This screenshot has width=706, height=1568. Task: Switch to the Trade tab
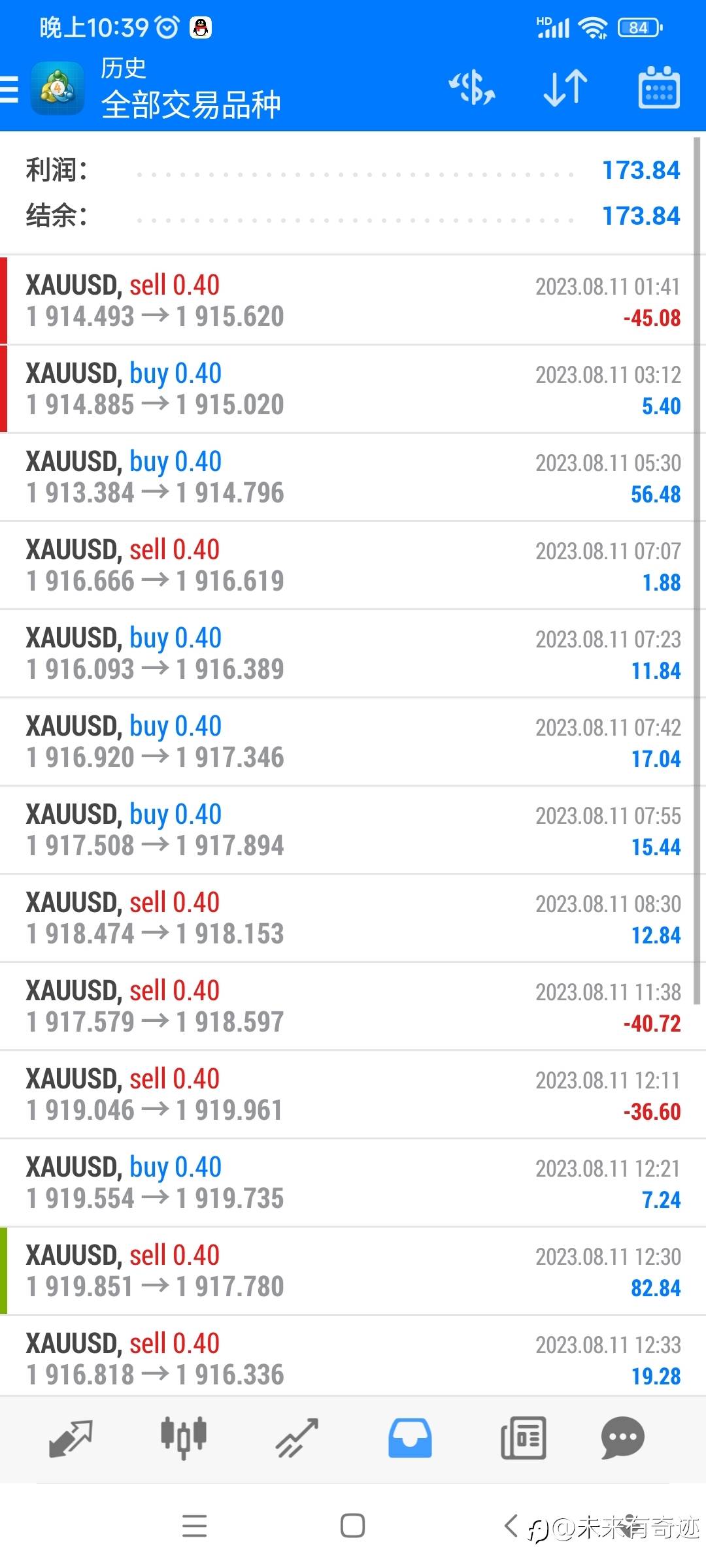pos(297,1438)
